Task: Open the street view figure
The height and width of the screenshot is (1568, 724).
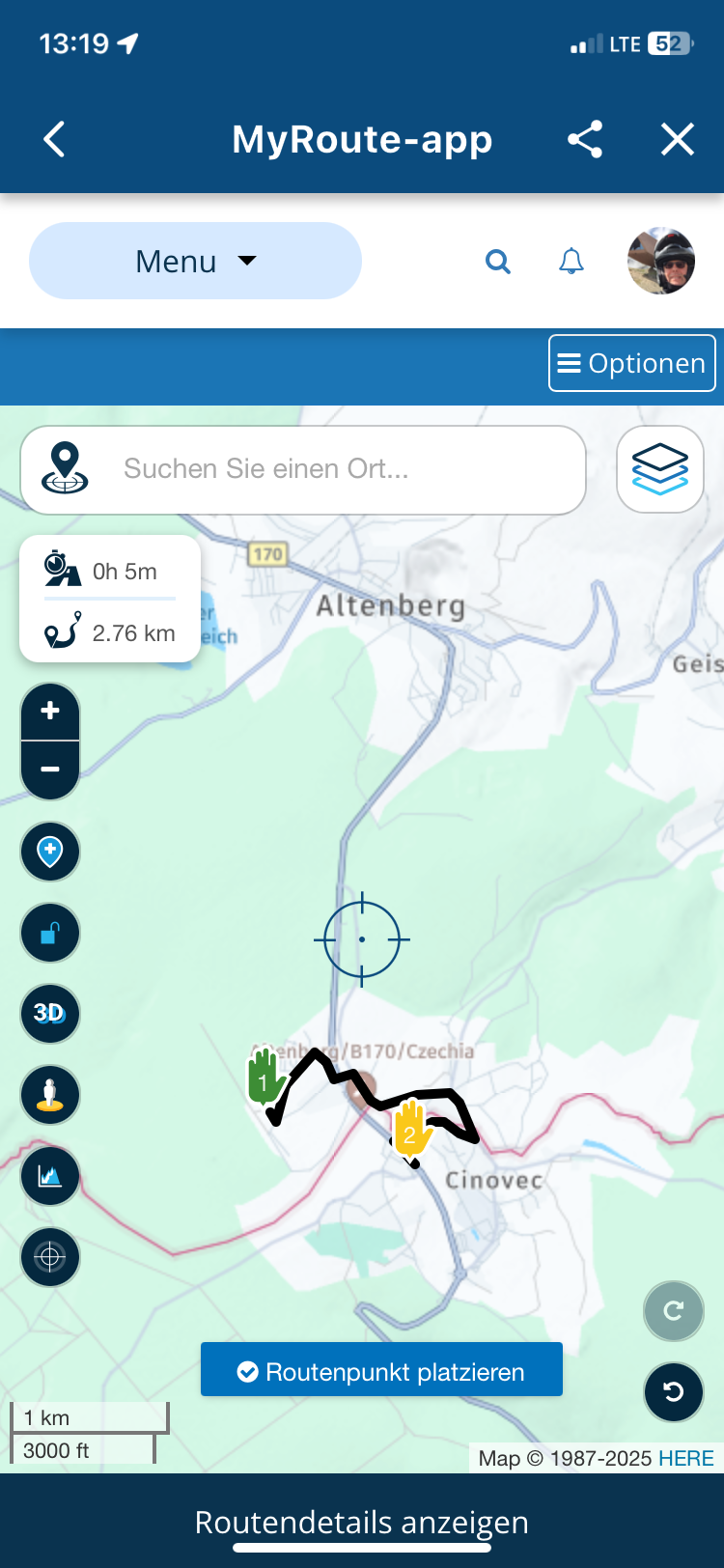Action: click(x=50, y=1095)
